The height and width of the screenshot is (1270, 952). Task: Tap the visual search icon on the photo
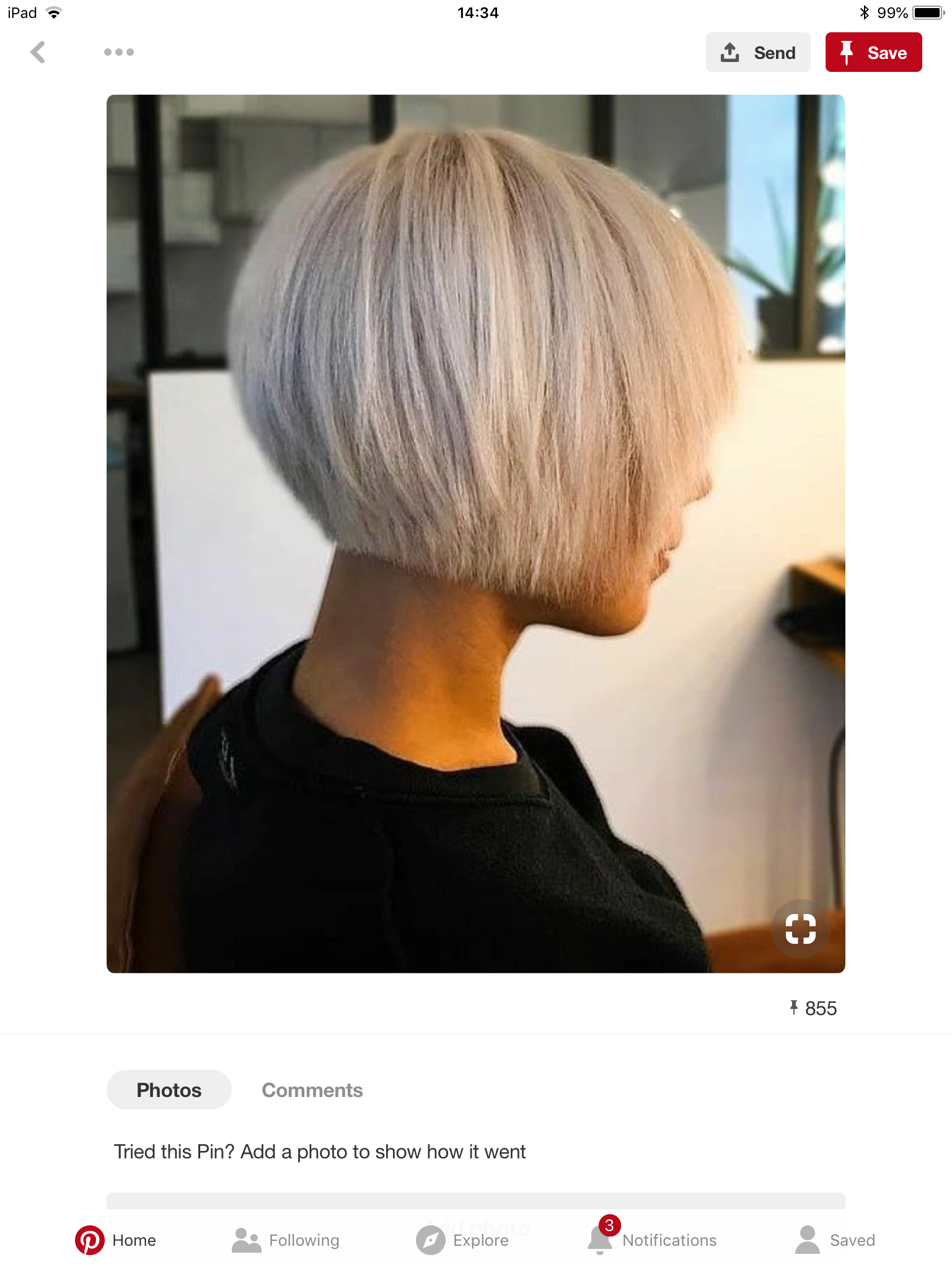(800, 928)
